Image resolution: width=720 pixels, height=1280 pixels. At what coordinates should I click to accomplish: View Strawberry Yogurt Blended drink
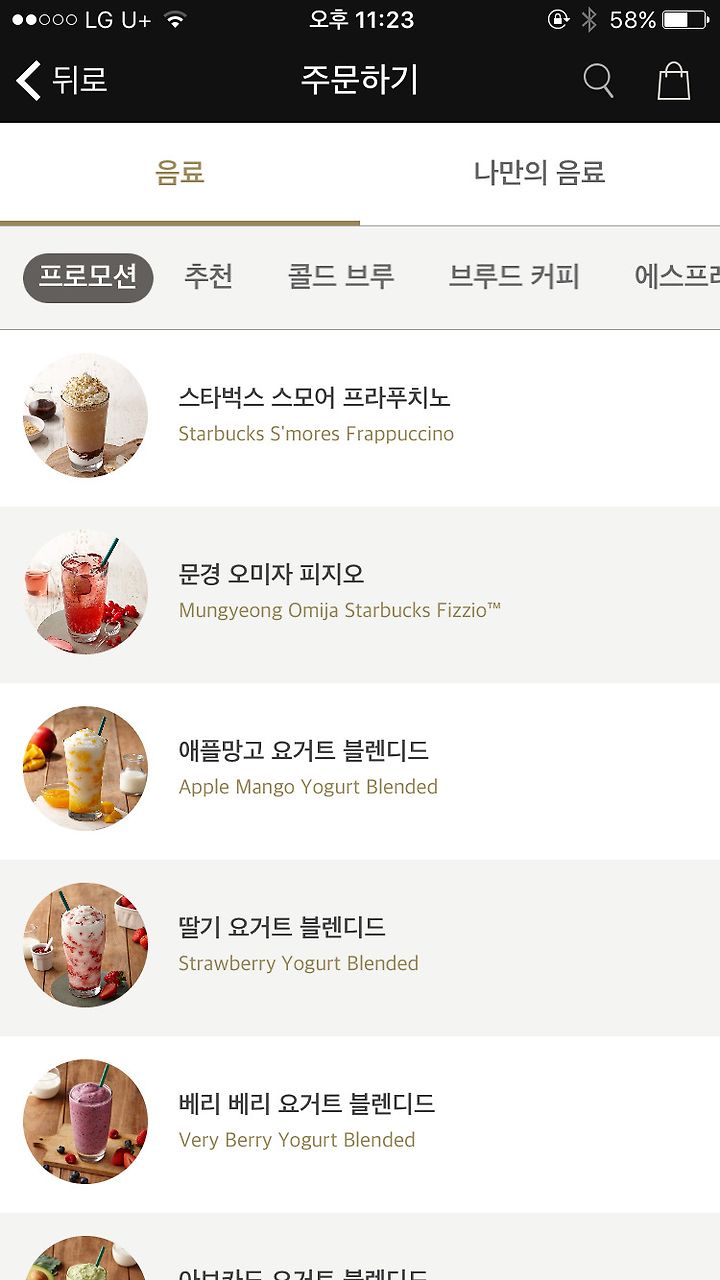pos(360,947)
